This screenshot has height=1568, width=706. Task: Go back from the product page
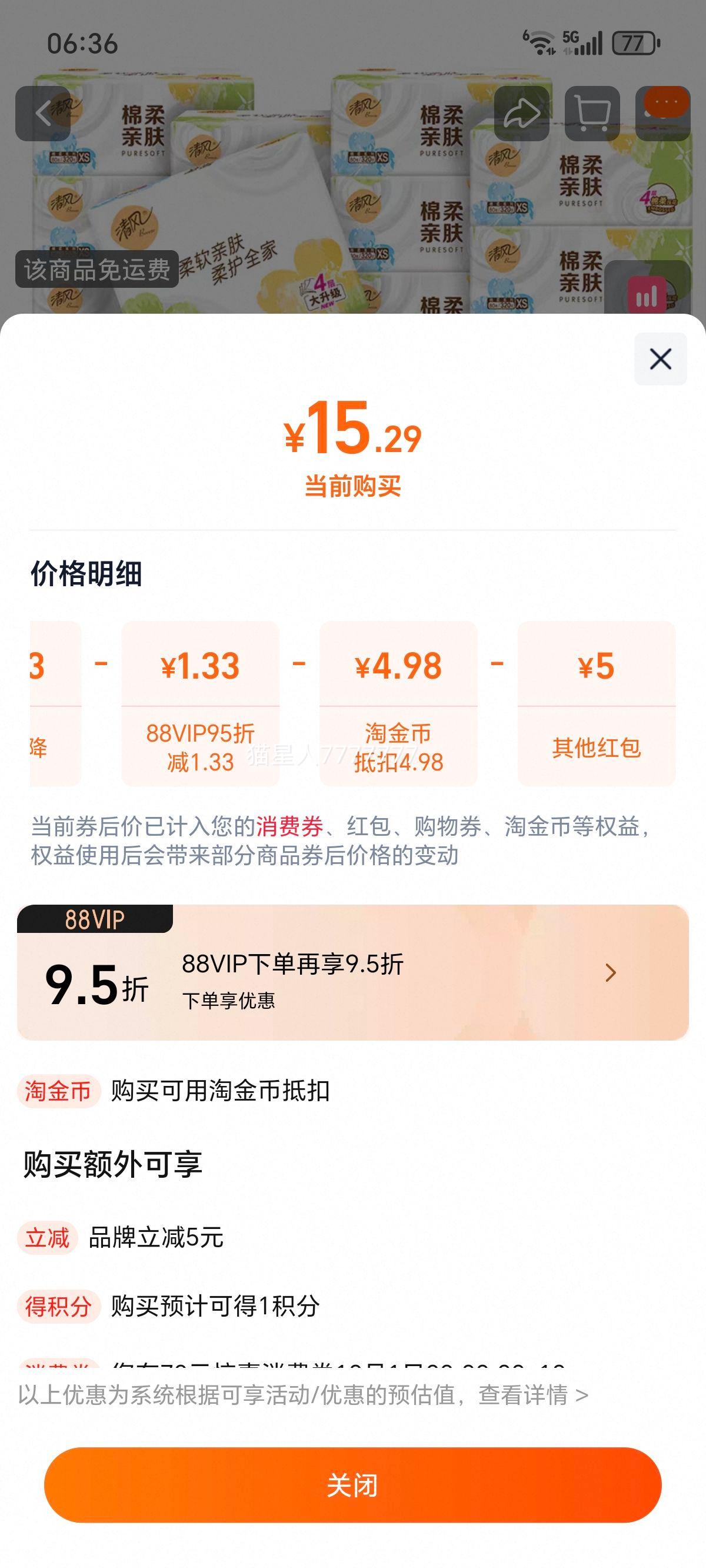coord(42,113)
